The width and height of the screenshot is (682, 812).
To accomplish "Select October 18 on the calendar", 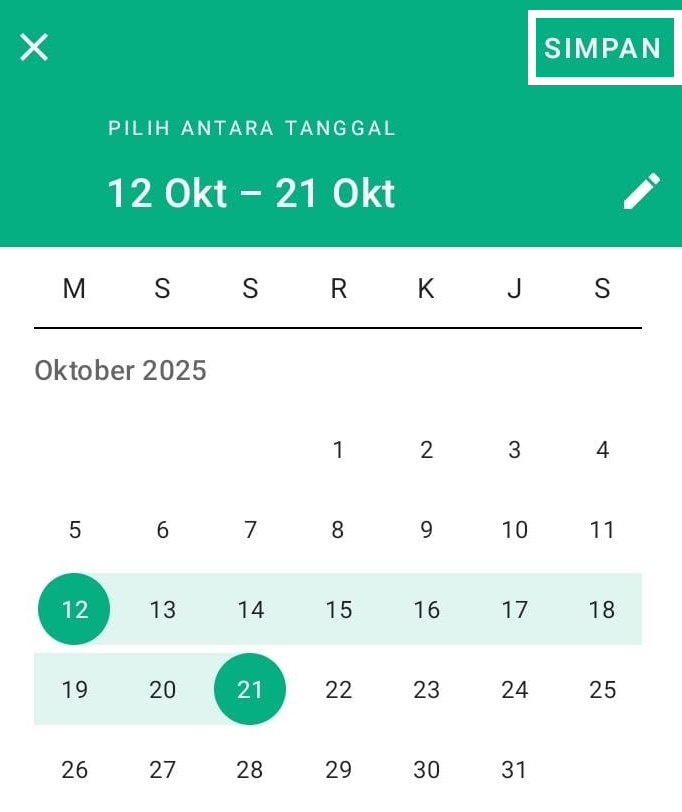I will (x=602, y=609).
